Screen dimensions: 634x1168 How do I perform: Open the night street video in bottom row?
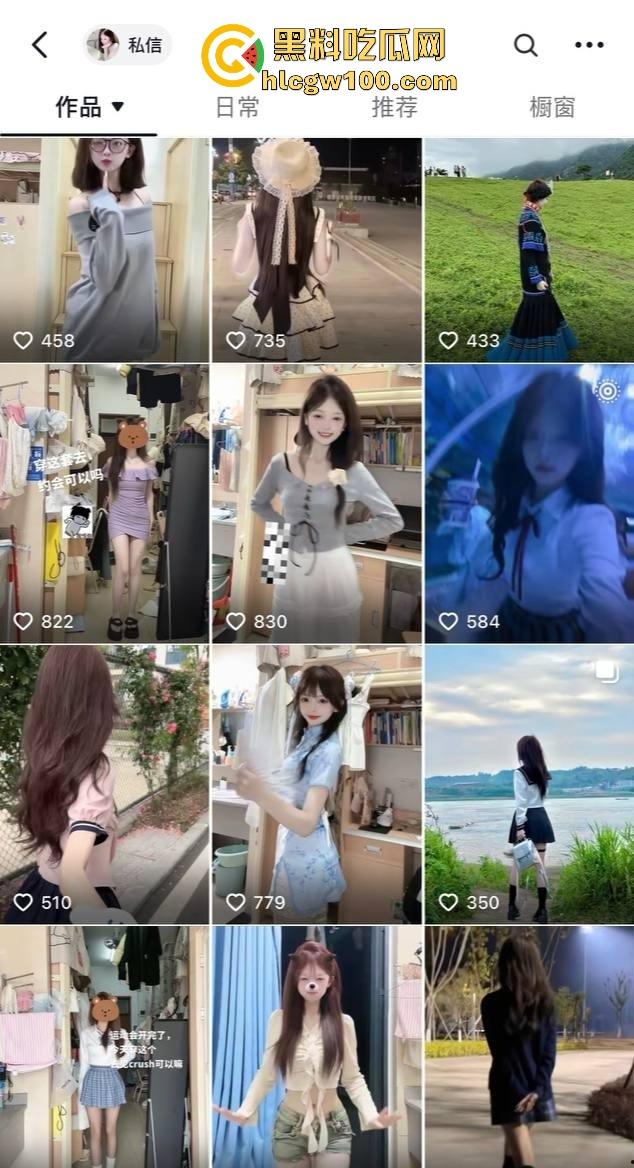[529, 1046]
